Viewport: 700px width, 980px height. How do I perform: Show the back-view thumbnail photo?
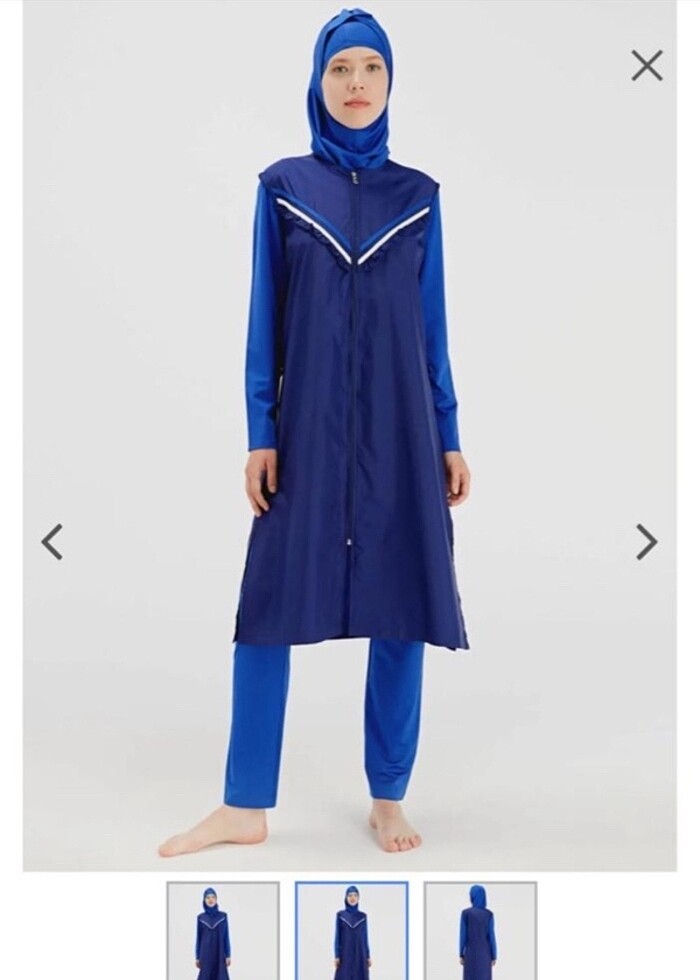click(480, 931)
